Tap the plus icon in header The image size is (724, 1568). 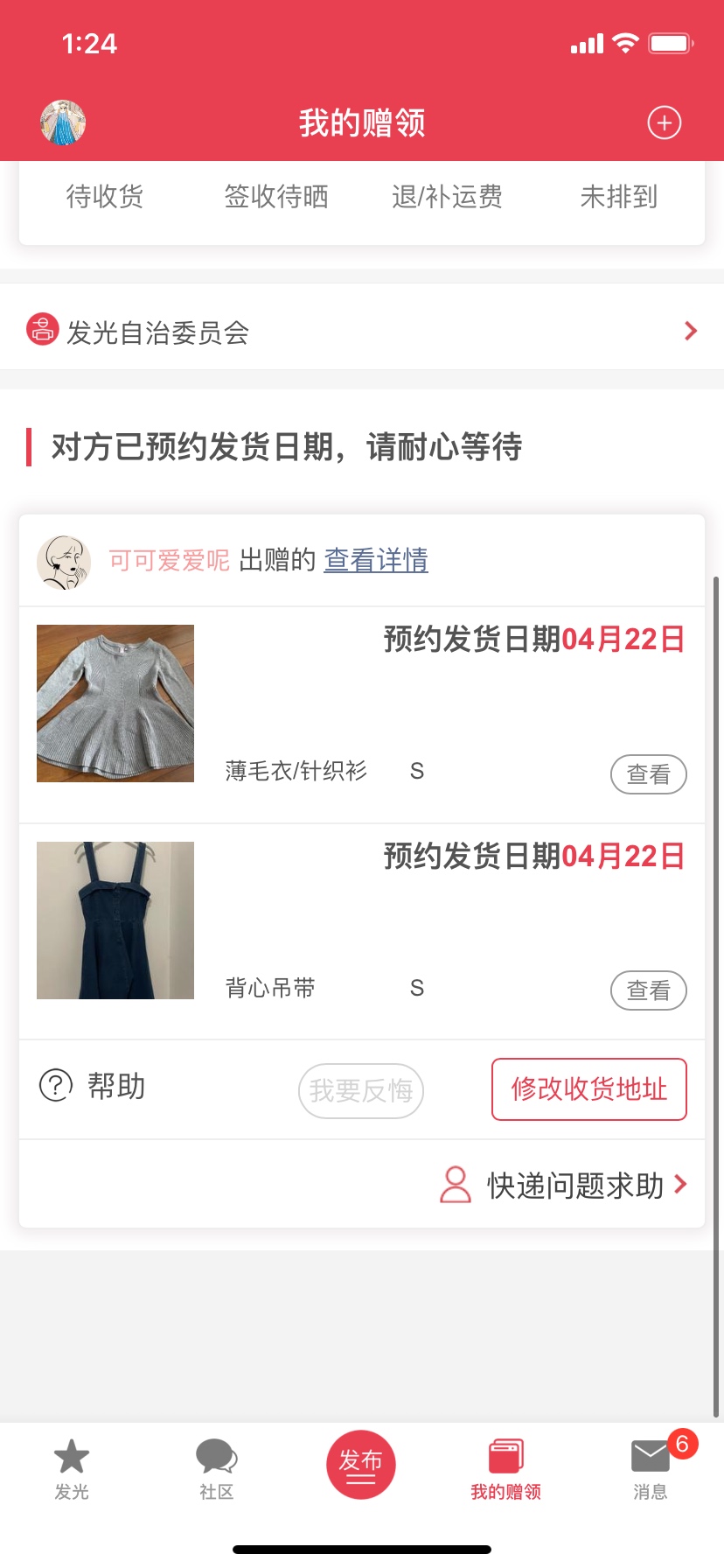[x=664, y=122]
